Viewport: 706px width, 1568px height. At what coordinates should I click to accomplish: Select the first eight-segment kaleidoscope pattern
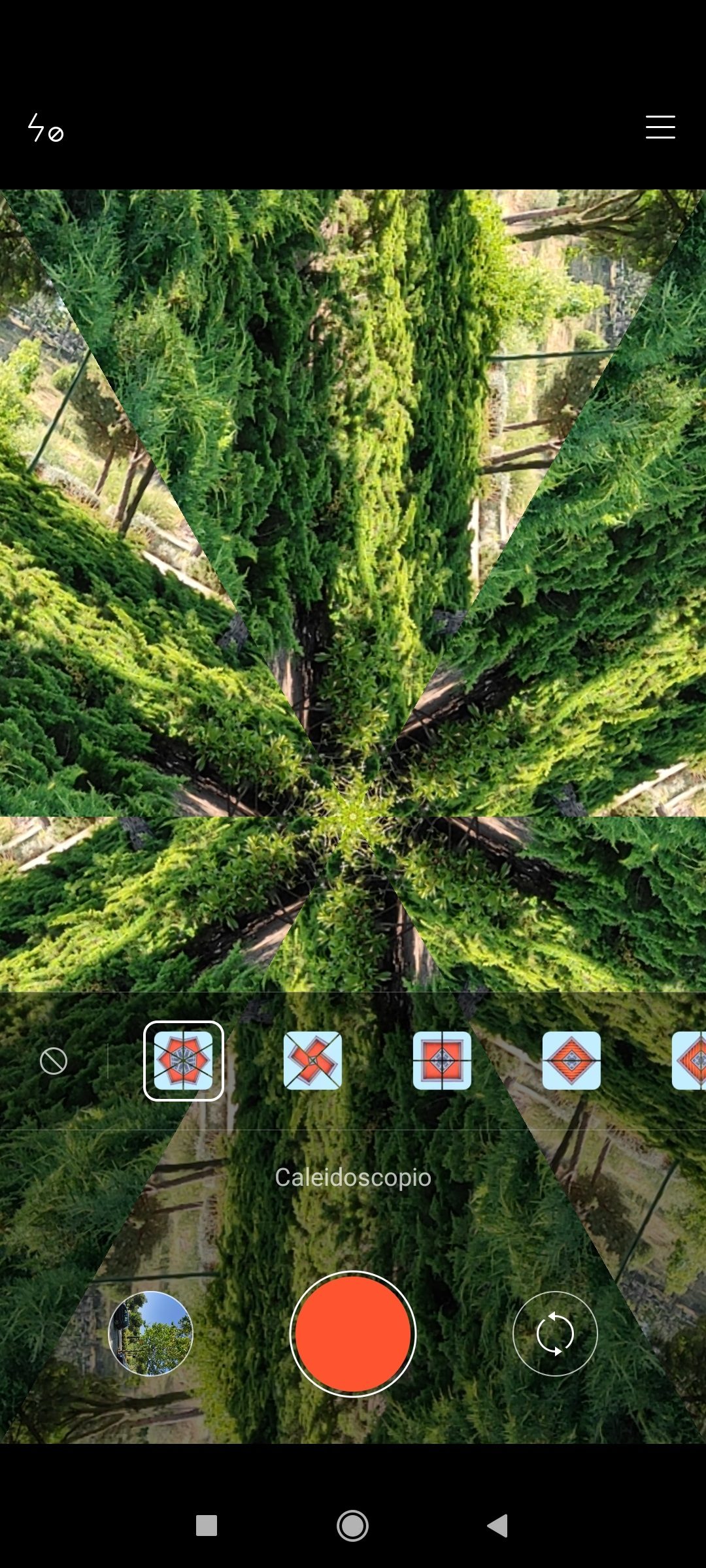[184, 1061]
